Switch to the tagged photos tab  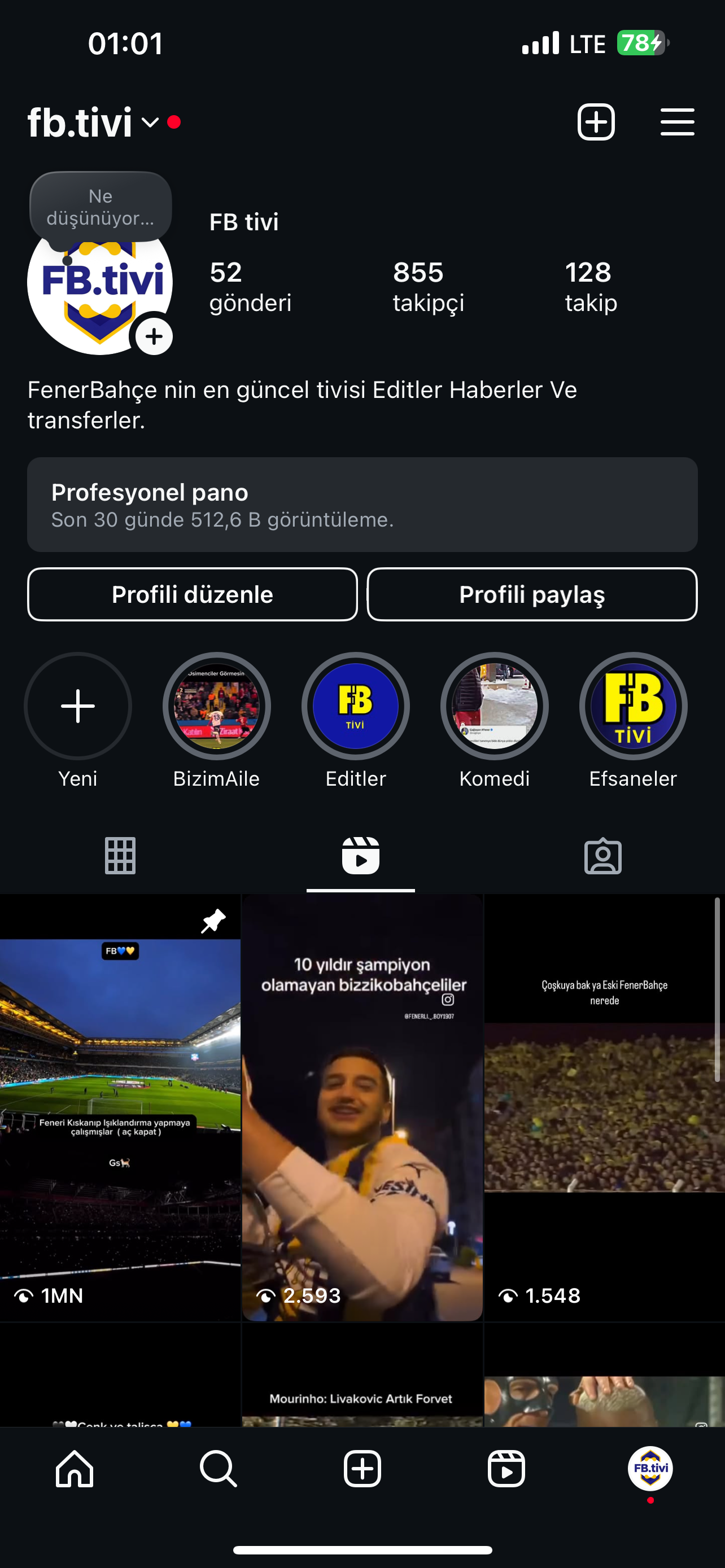click(x=602, y=856)
